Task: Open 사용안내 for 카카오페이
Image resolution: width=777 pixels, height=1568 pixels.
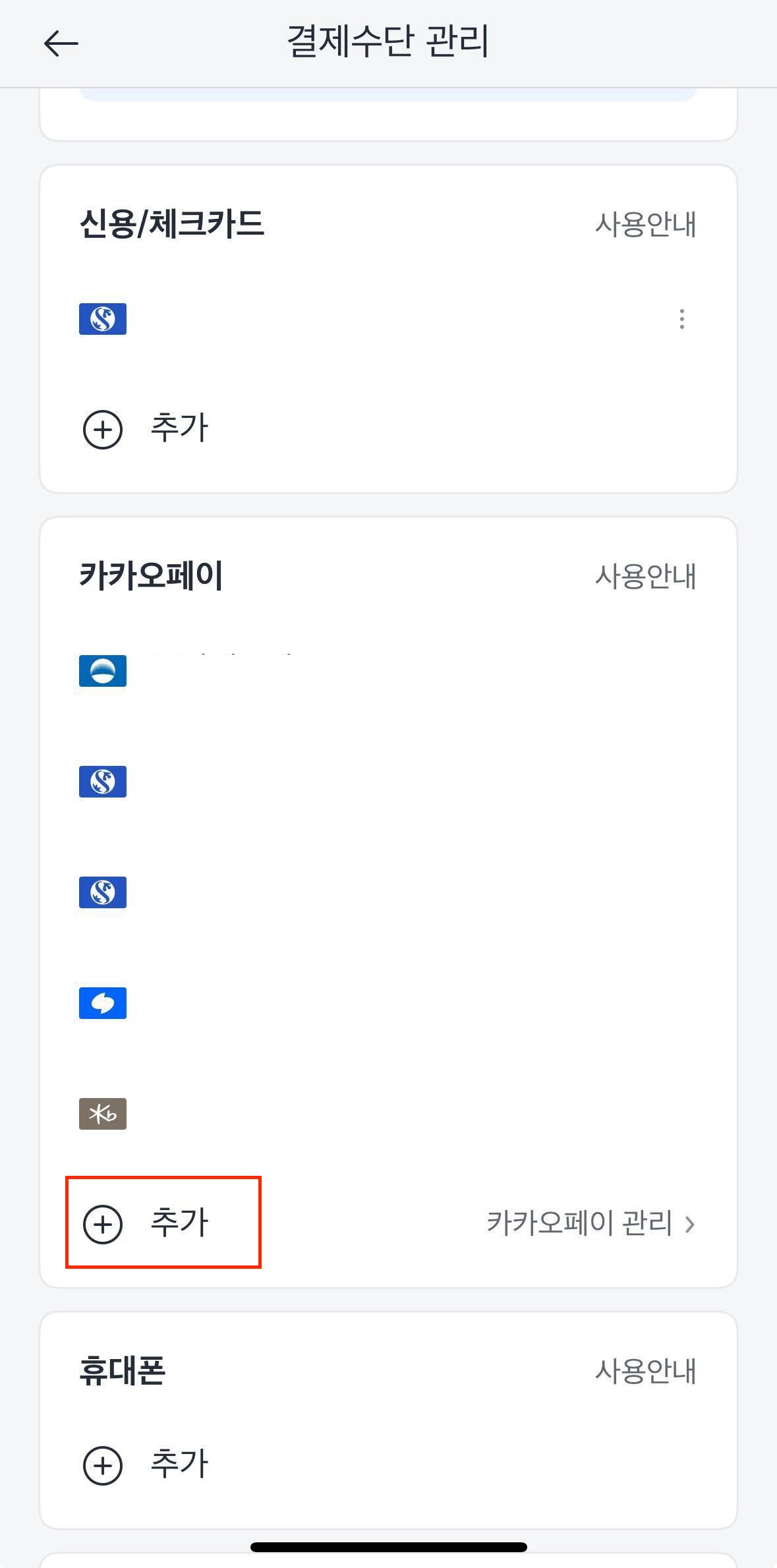Action: click(x=645, y=576)
